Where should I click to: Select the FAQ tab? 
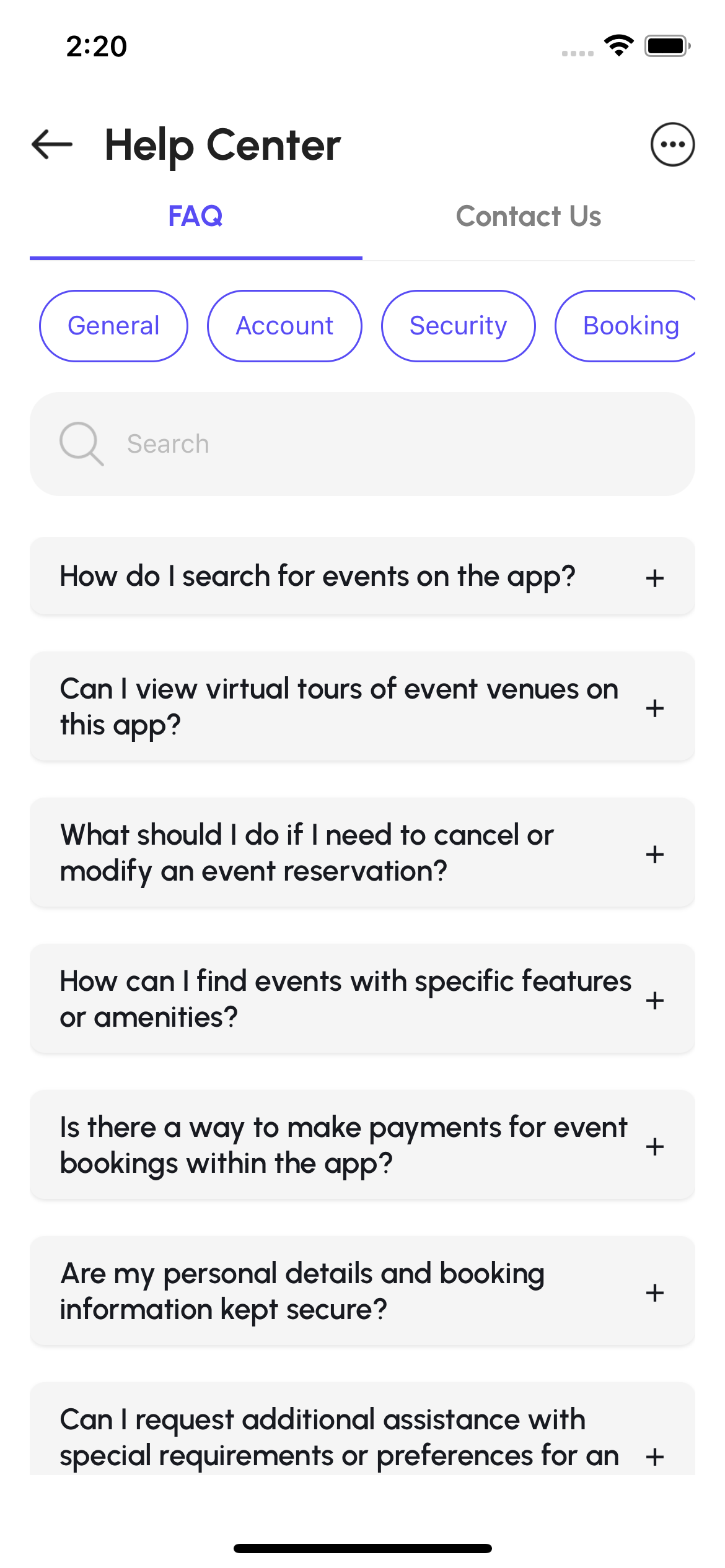coord(195,217)
